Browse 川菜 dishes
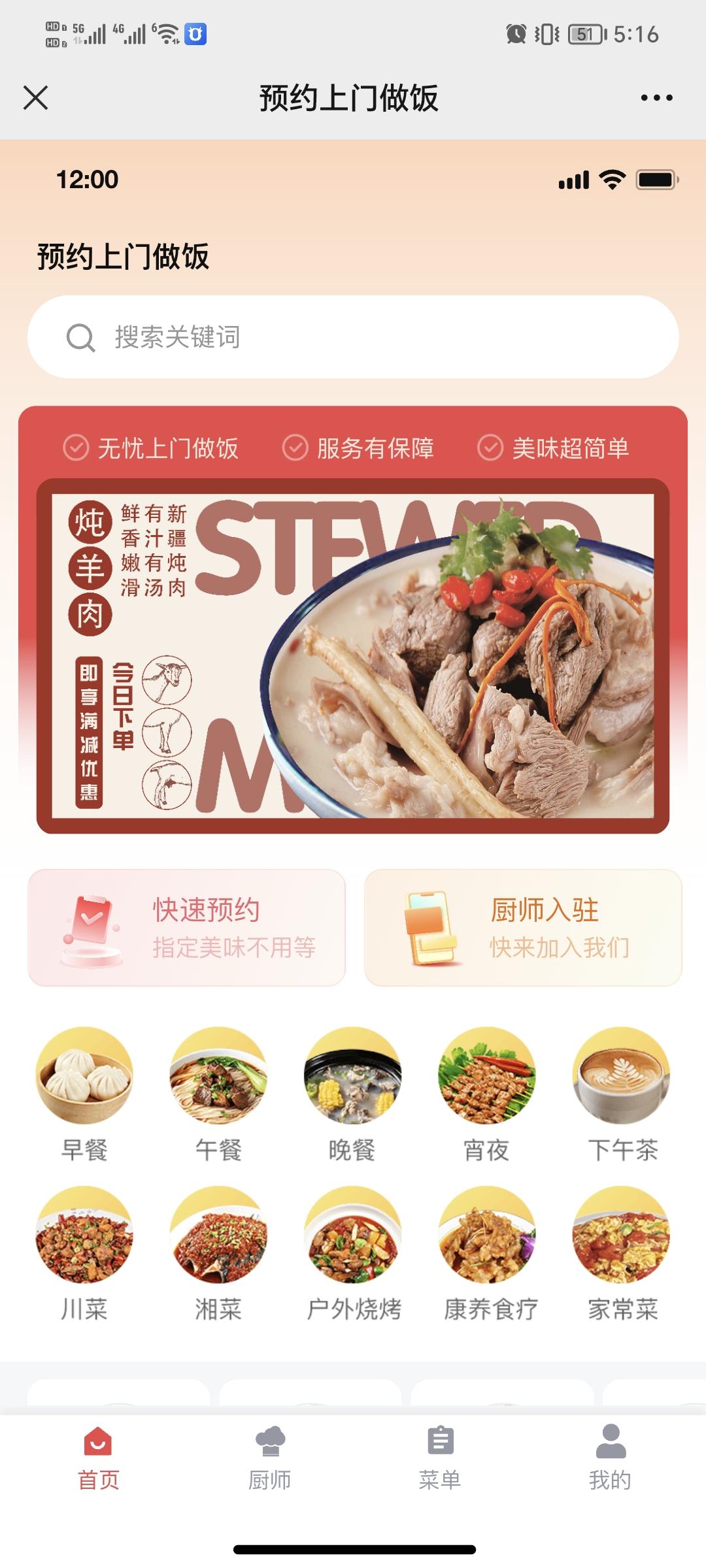706x1568 pixels. pos(84,1252)
